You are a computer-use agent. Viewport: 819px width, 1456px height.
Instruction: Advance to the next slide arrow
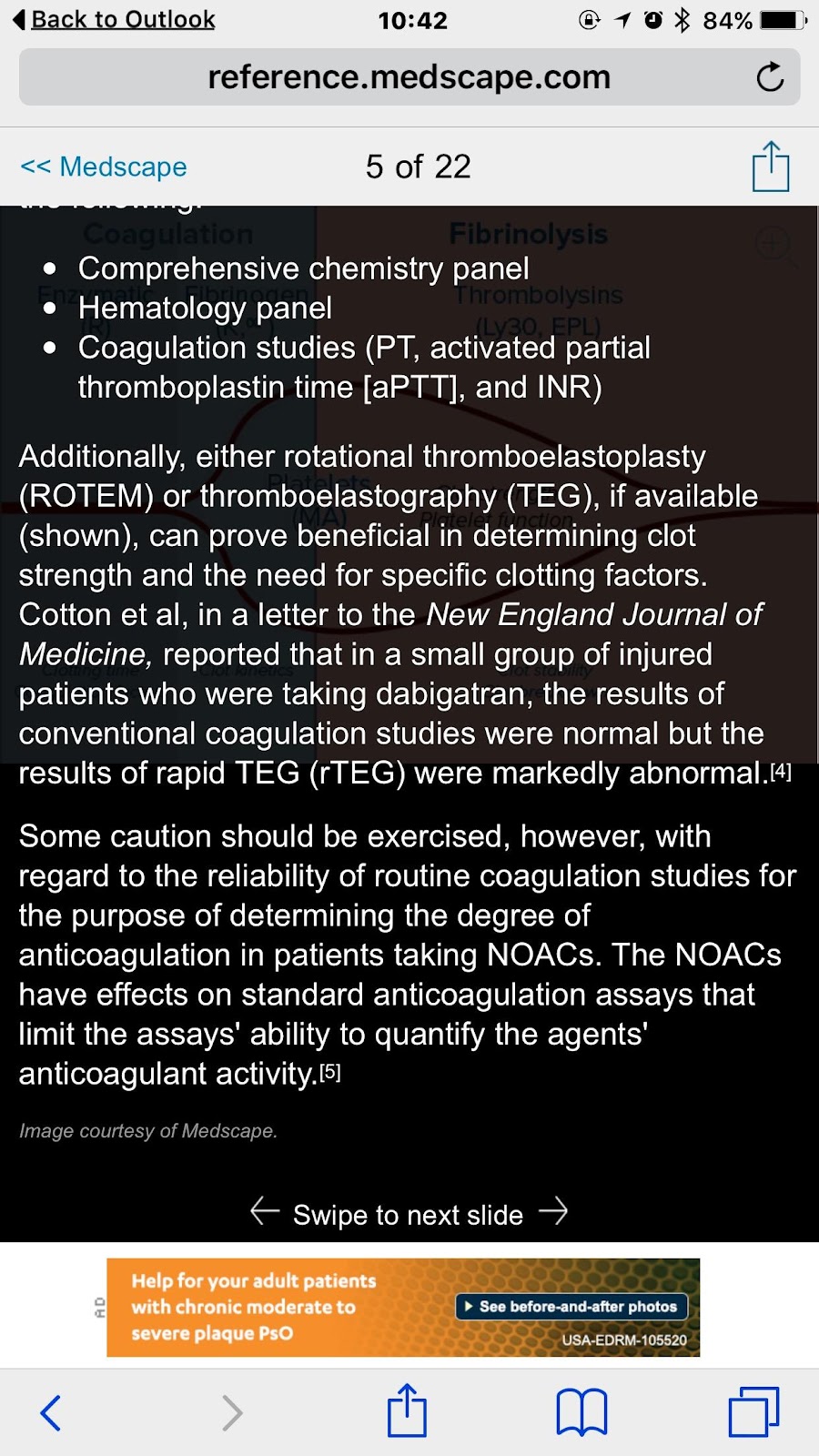[x=553, y=1211]
